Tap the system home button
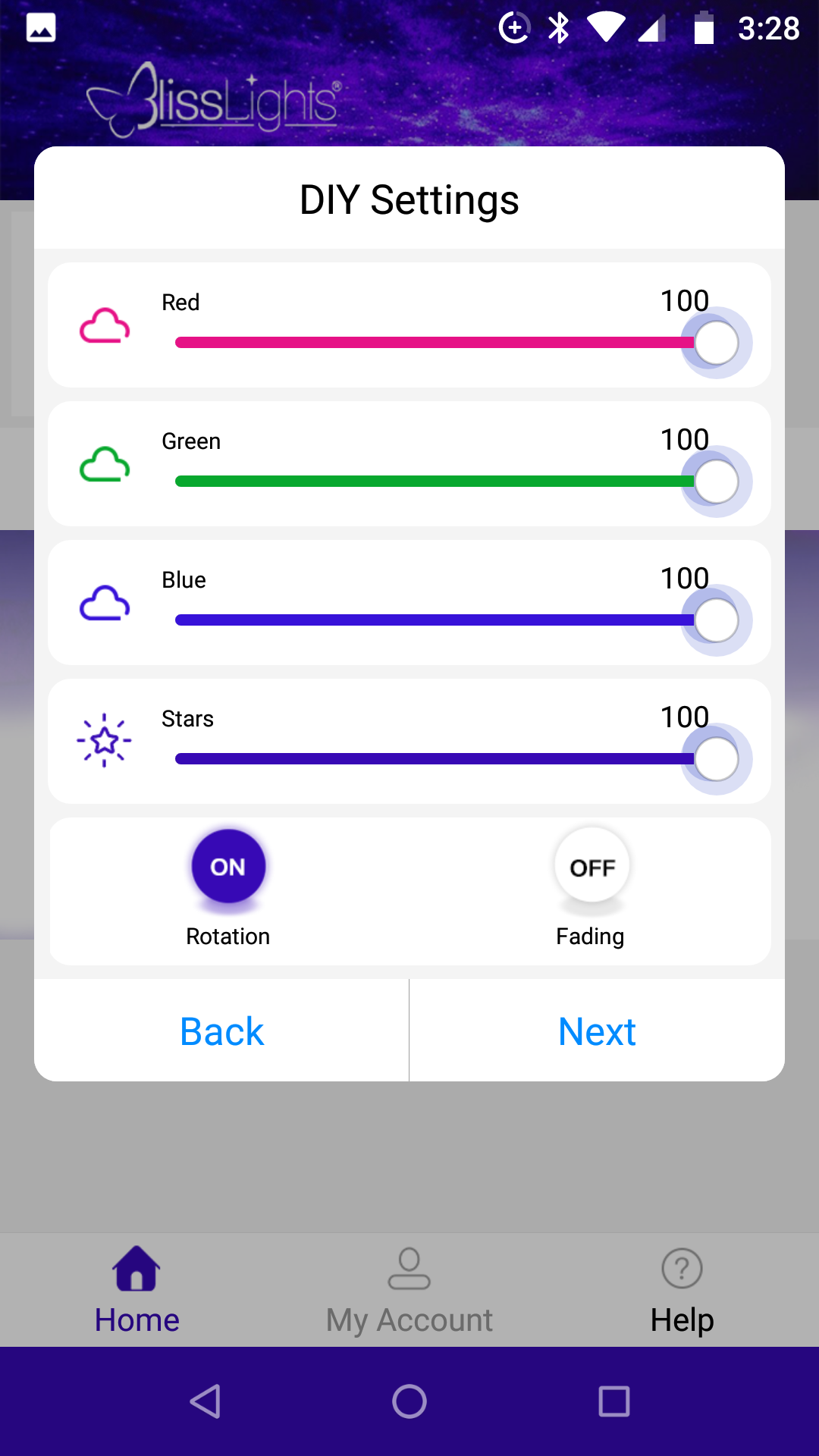Image resolution: width=819 pixels, height=1456 pixels. coord(409,1401)
